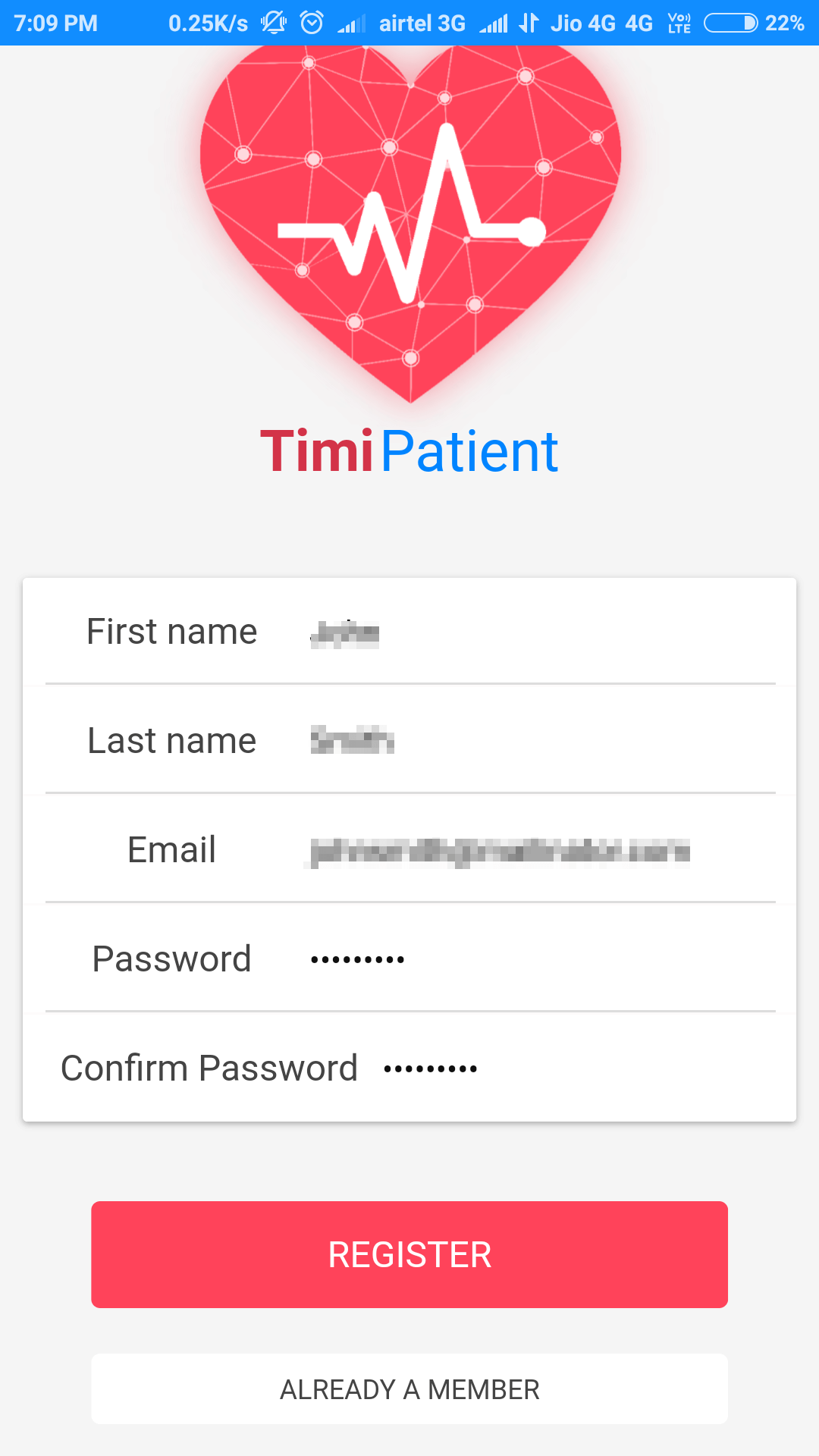Viewport: 819px width, 1456px height.
Task: Submit the form with REGISTER
Action: coord(409,1254)
